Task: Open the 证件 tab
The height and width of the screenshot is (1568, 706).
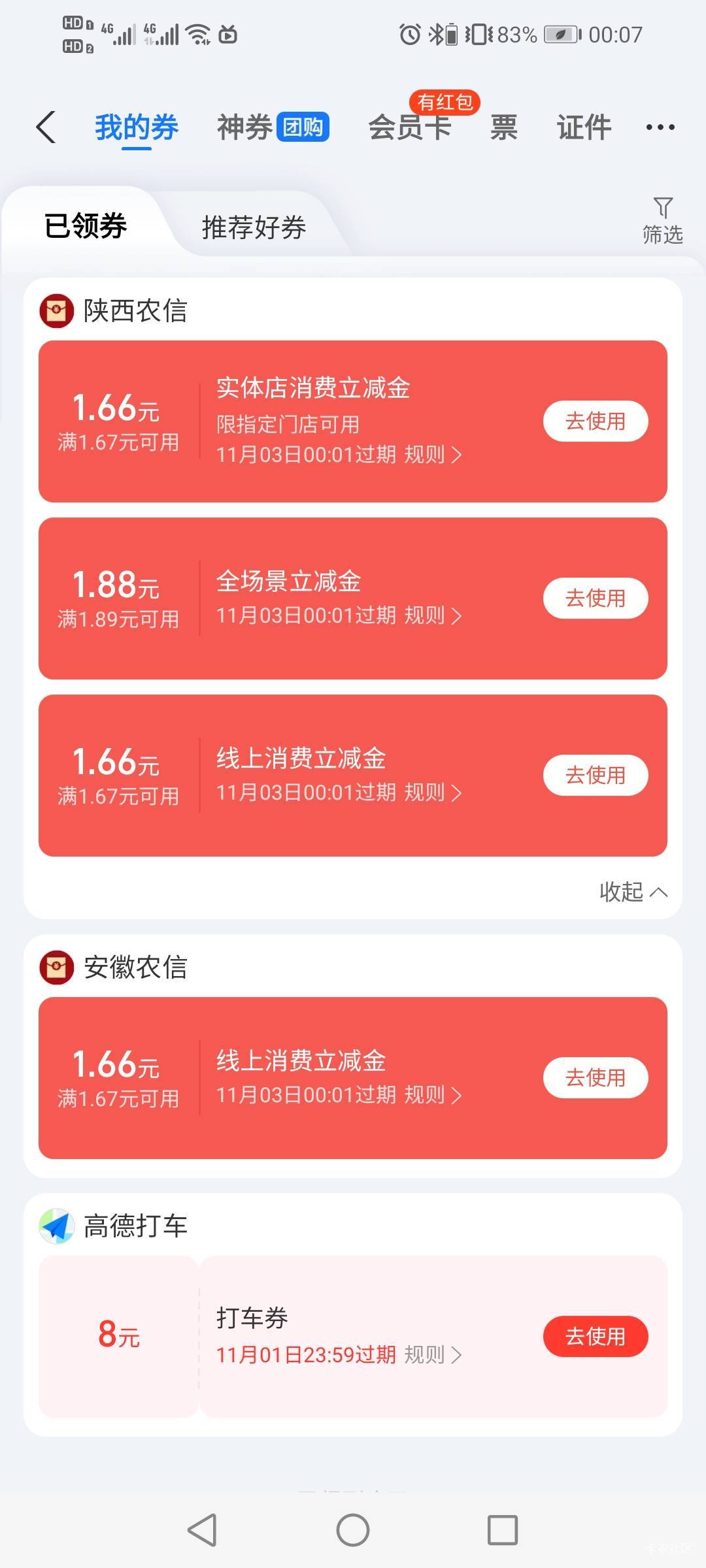Action: (x=584, y=127)
